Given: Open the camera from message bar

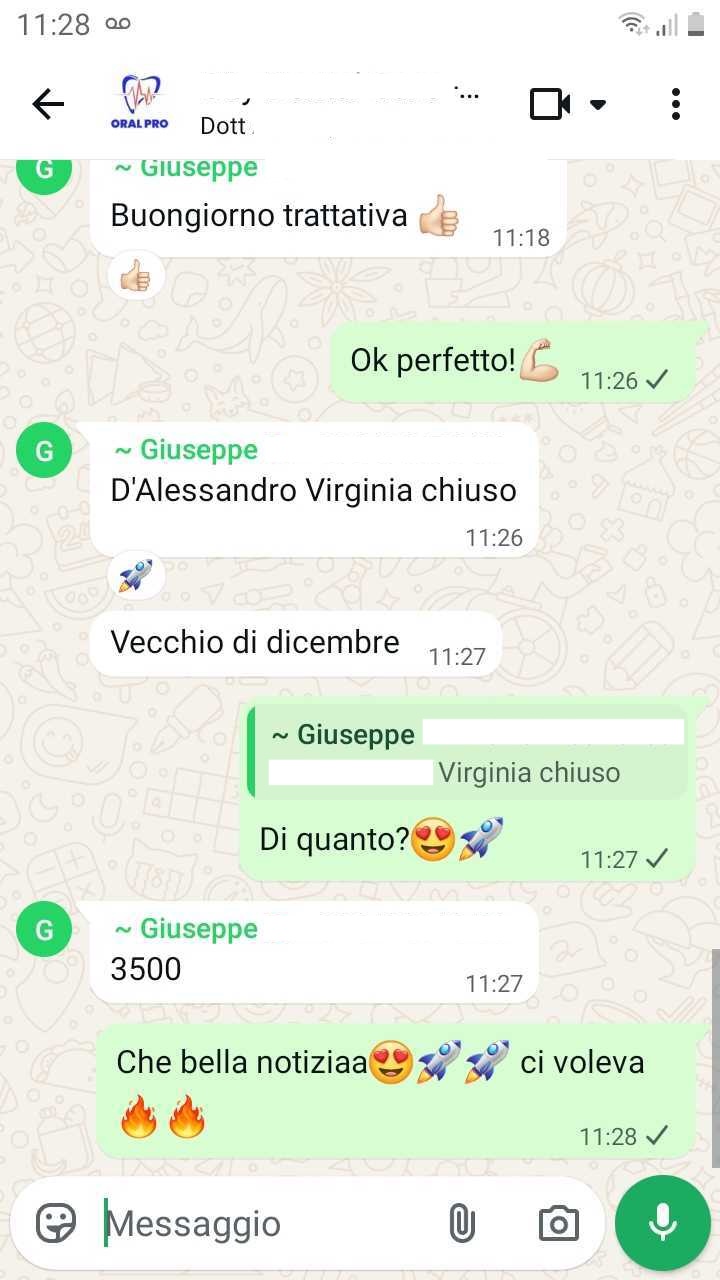Looking at the screenshot, I should 558,1223.
